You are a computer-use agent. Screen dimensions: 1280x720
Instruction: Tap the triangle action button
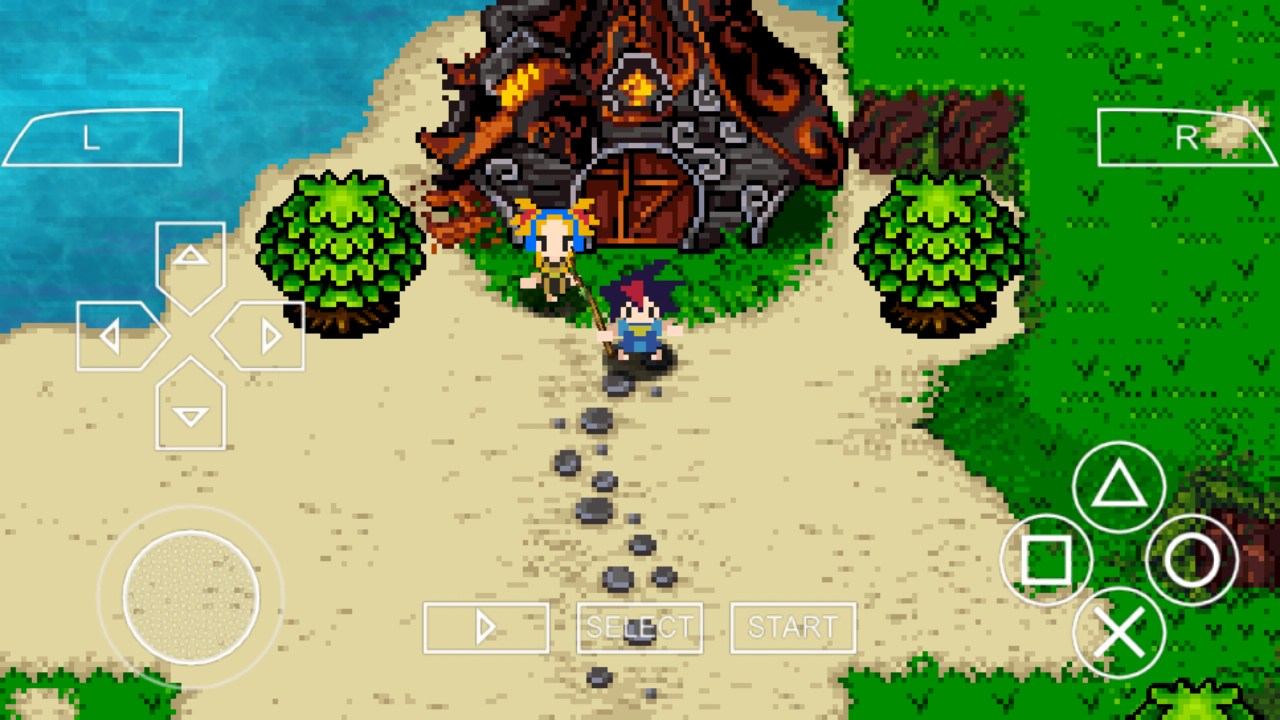tap(1119, 487)
